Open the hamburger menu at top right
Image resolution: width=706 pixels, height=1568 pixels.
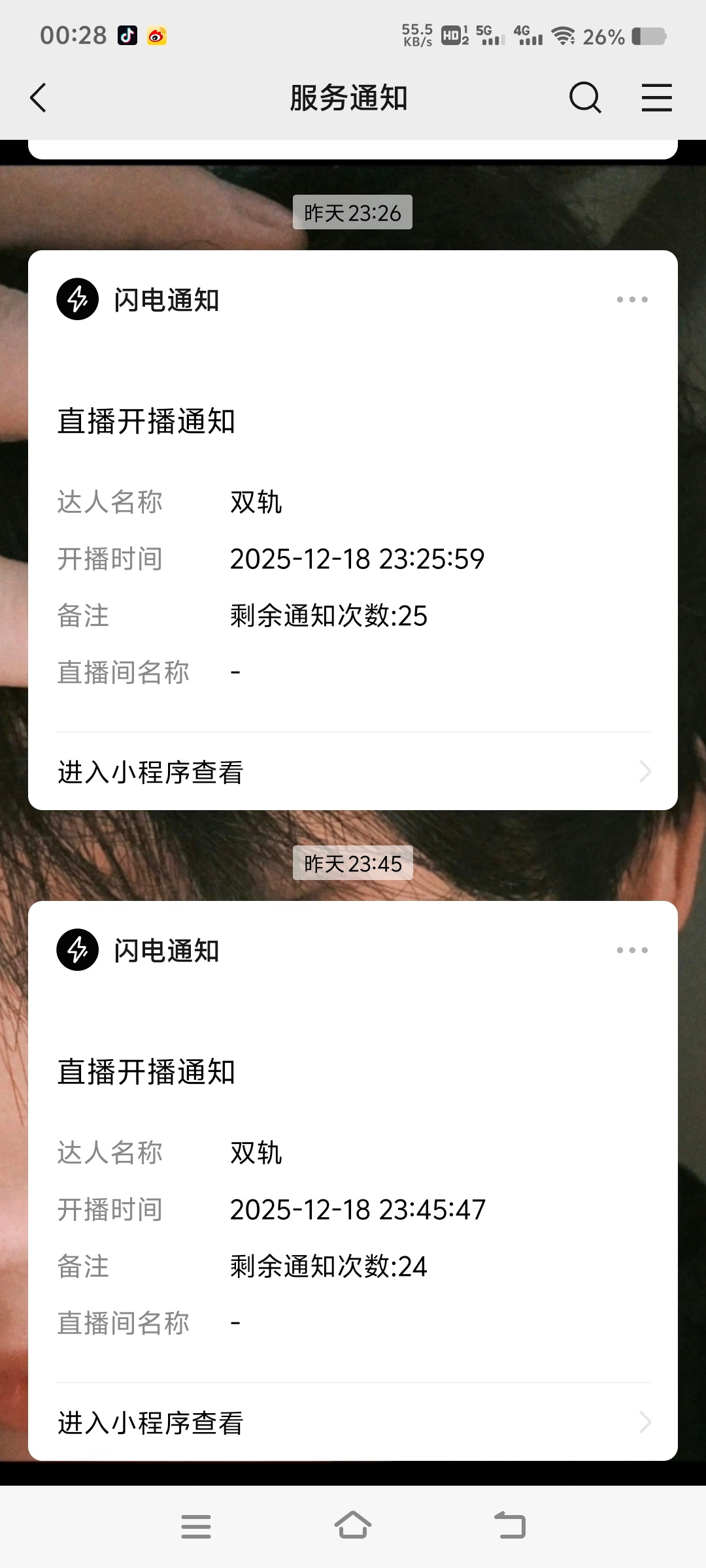[656, 98]
